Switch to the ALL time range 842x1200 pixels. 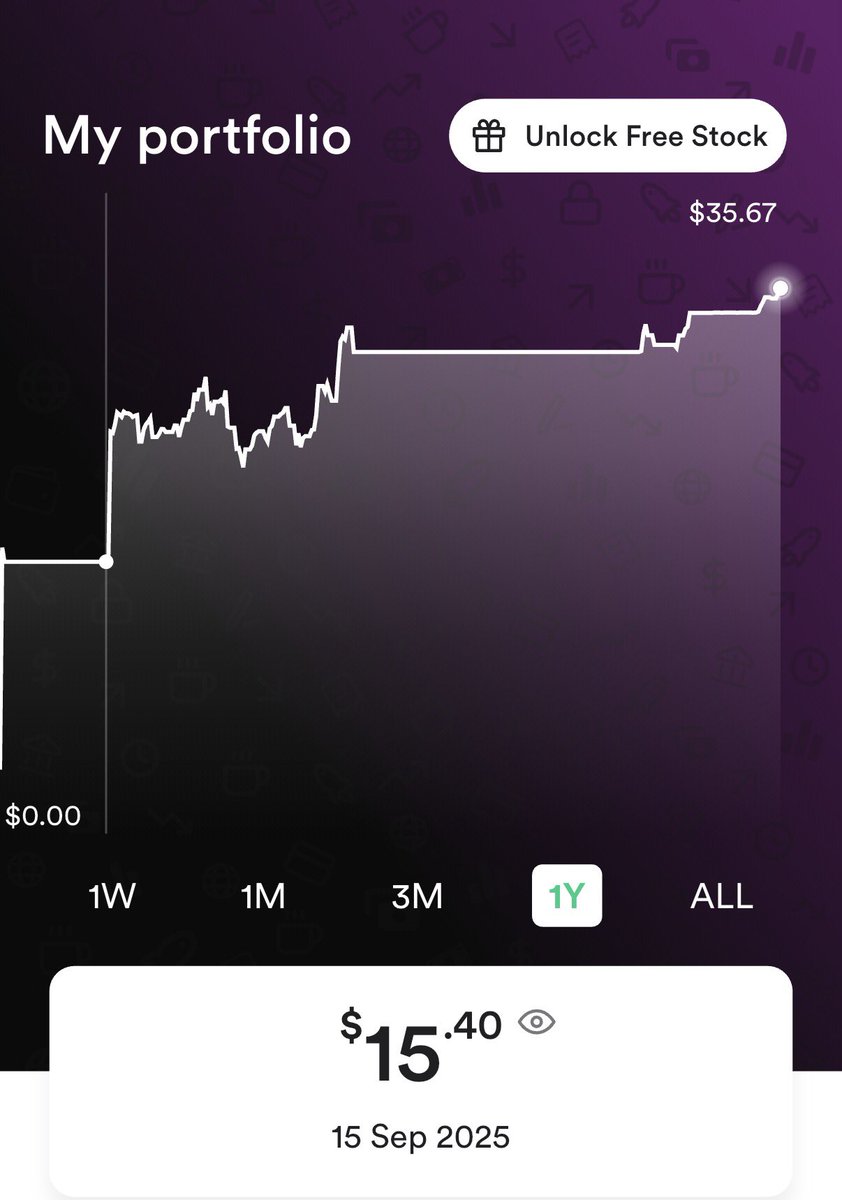click(721, 896)
